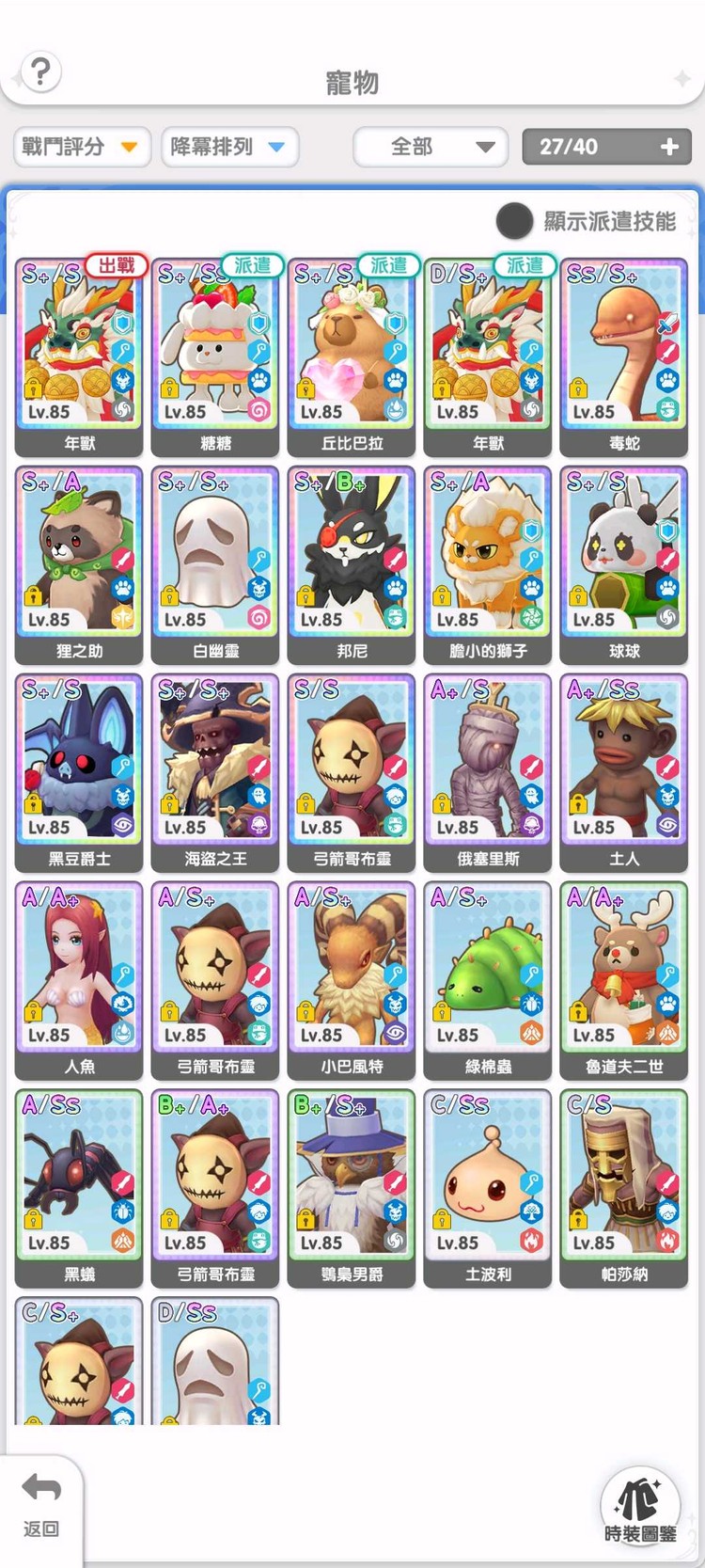Open the 時裝圖鑒 costume catalog

(x=640, y=1507)
